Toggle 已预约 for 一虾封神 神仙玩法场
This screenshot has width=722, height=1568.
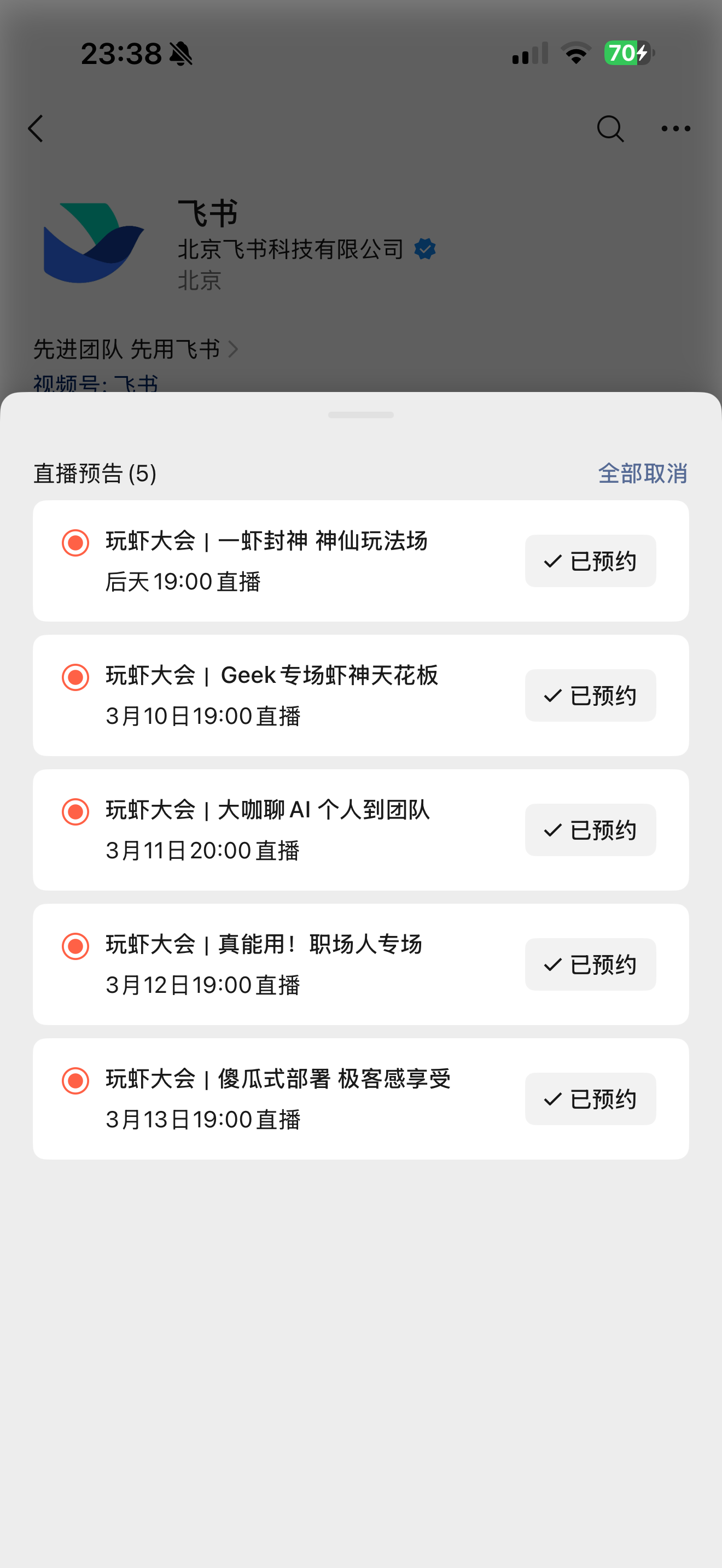tap(591, 560)
